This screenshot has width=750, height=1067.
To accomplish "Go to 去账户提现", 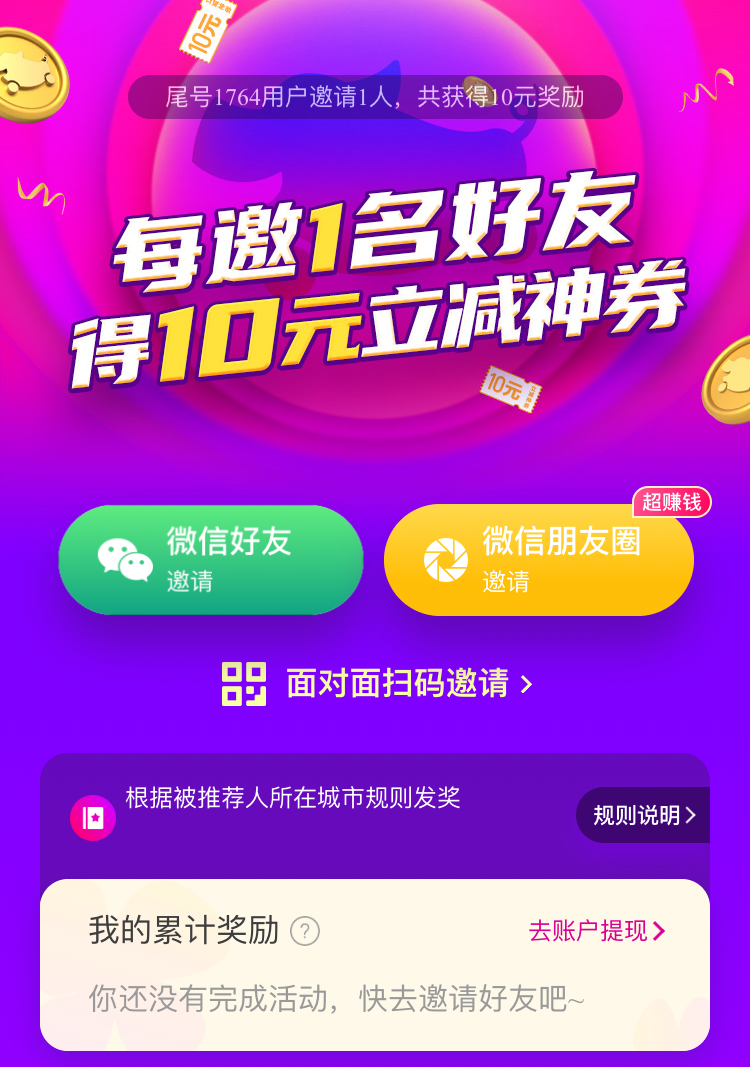I will (596, 931).
